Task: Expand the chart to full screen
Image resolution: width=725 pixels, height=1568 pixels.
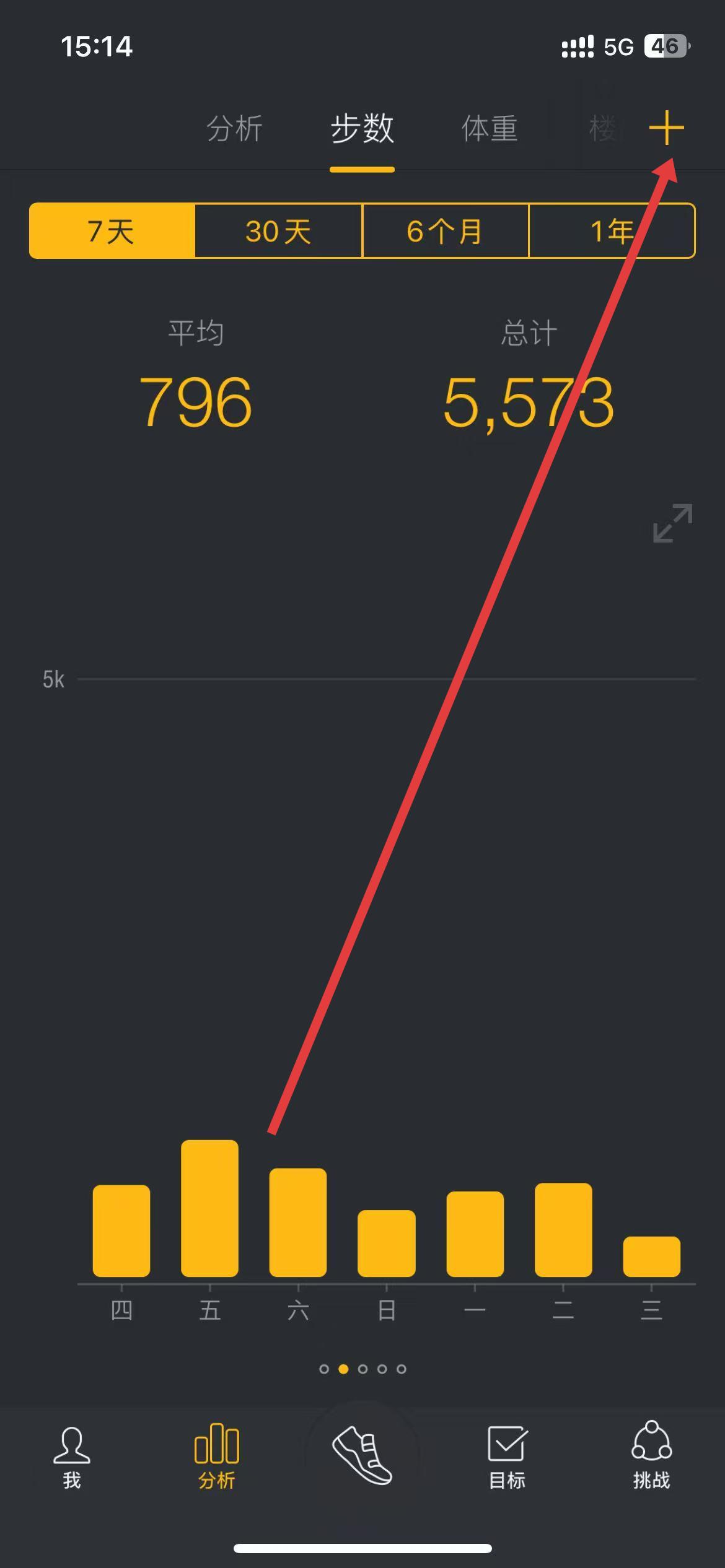Action: [672, 523]
